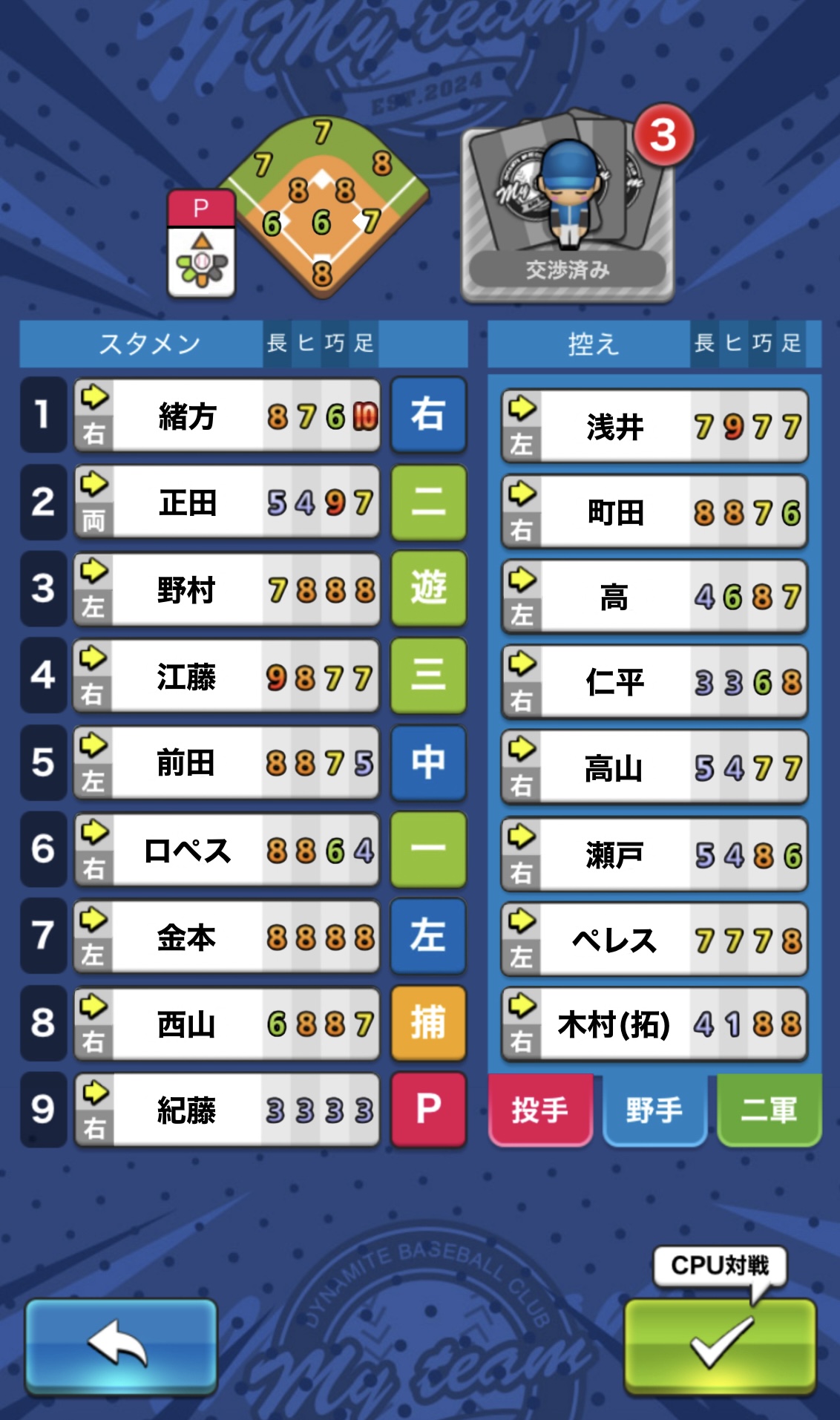Switch to the 投手 tab

(540, 1110)
